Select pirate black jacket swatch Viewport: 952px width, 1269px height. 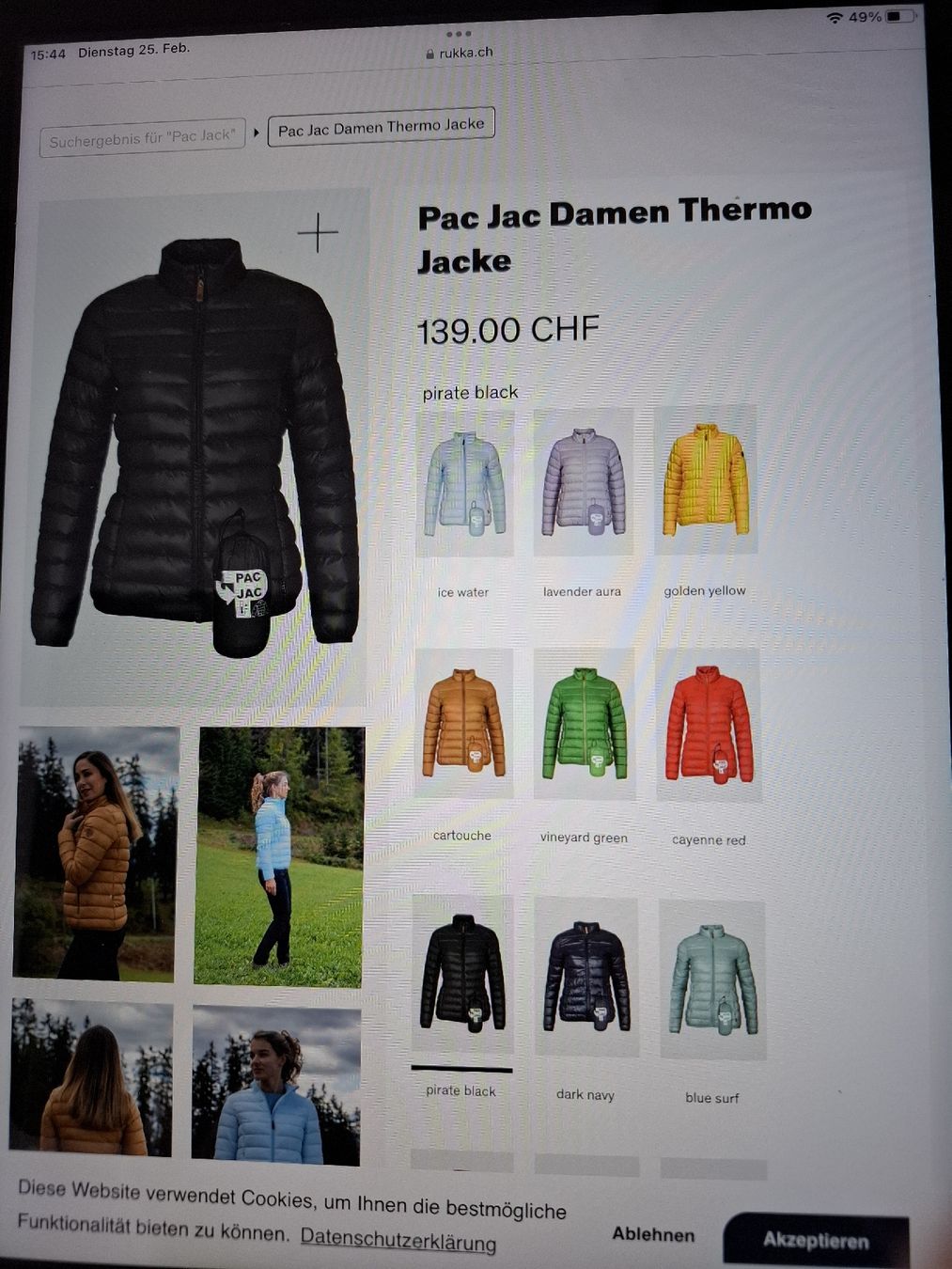click(x=461, y=973)
